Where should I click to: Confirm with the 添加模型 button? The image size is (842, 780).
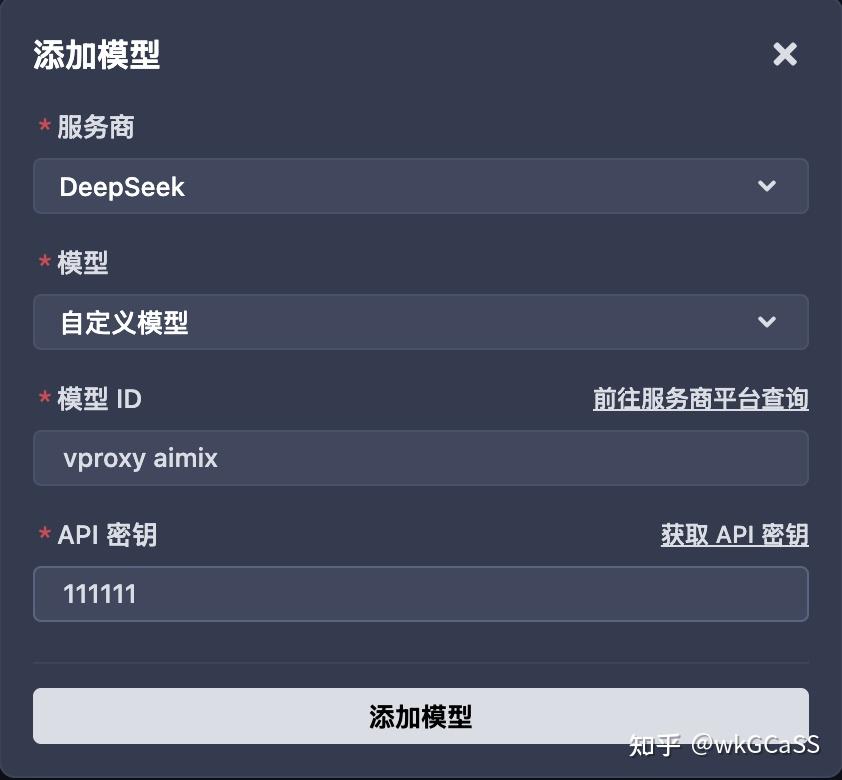tap(420, 716)
